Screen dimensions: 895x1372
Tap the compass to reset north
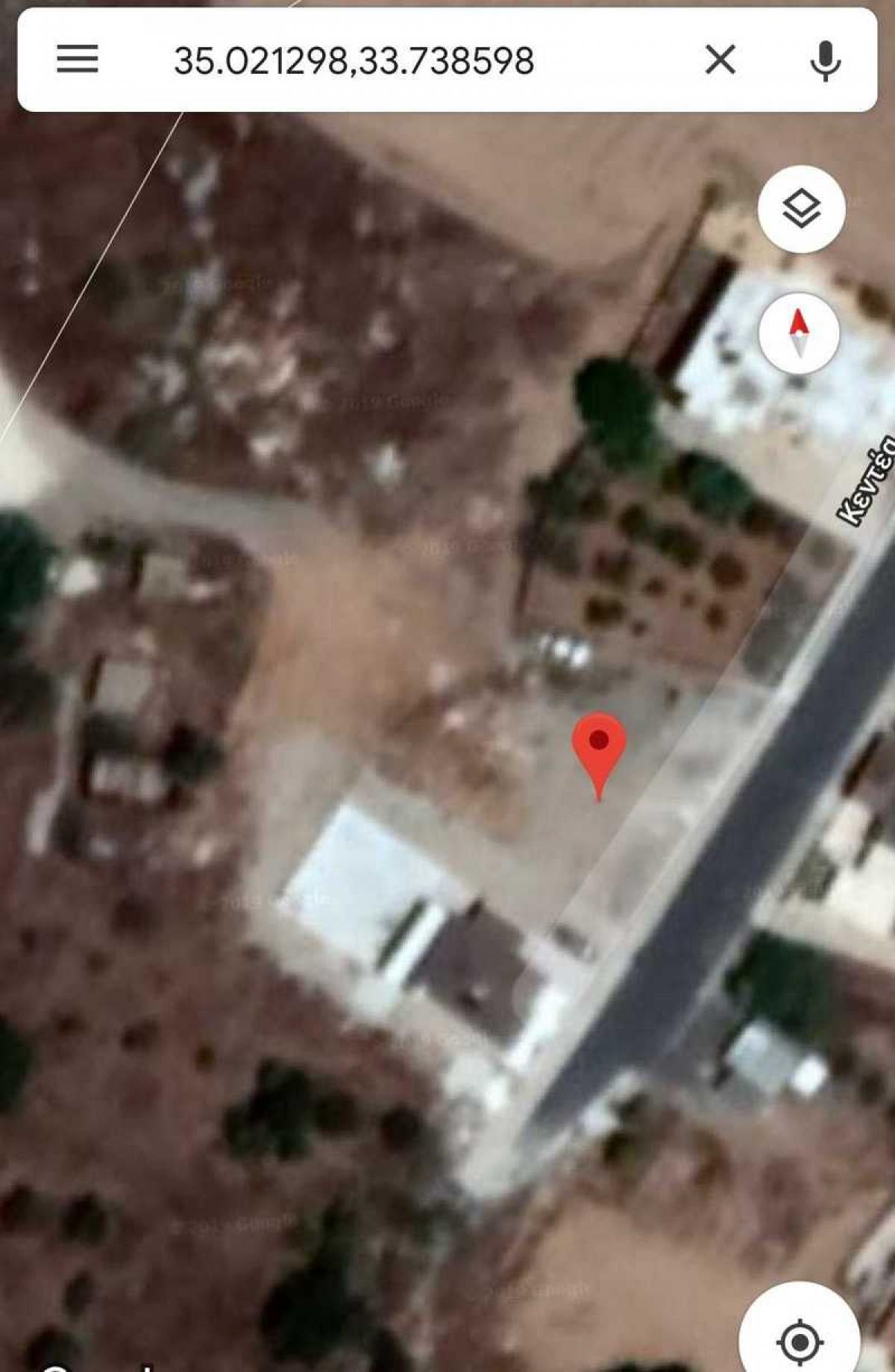tap(799, 333)
